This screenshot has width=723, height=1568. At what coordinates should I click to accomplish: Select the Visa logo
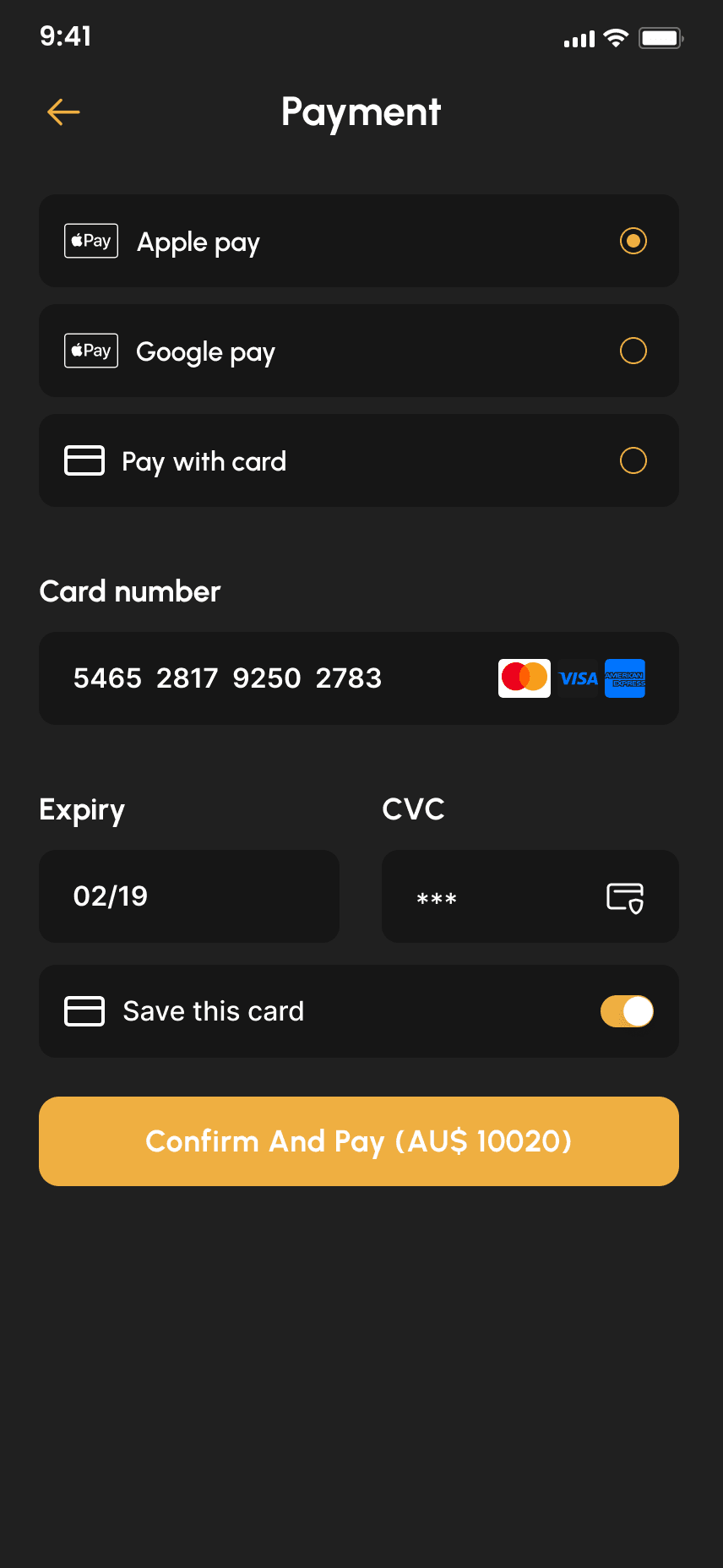578,678
